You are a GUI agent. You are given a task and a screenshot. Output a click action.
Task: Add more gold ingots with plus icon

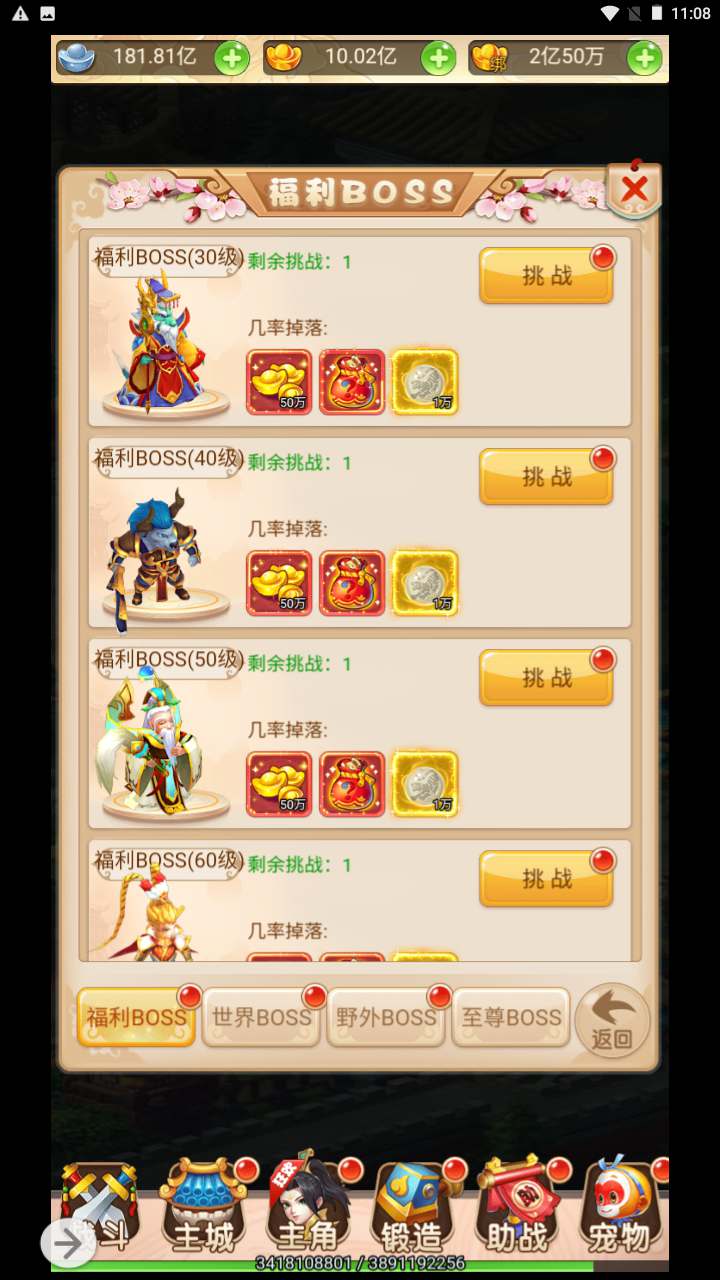pyautogui.click(x=438, y=58)
